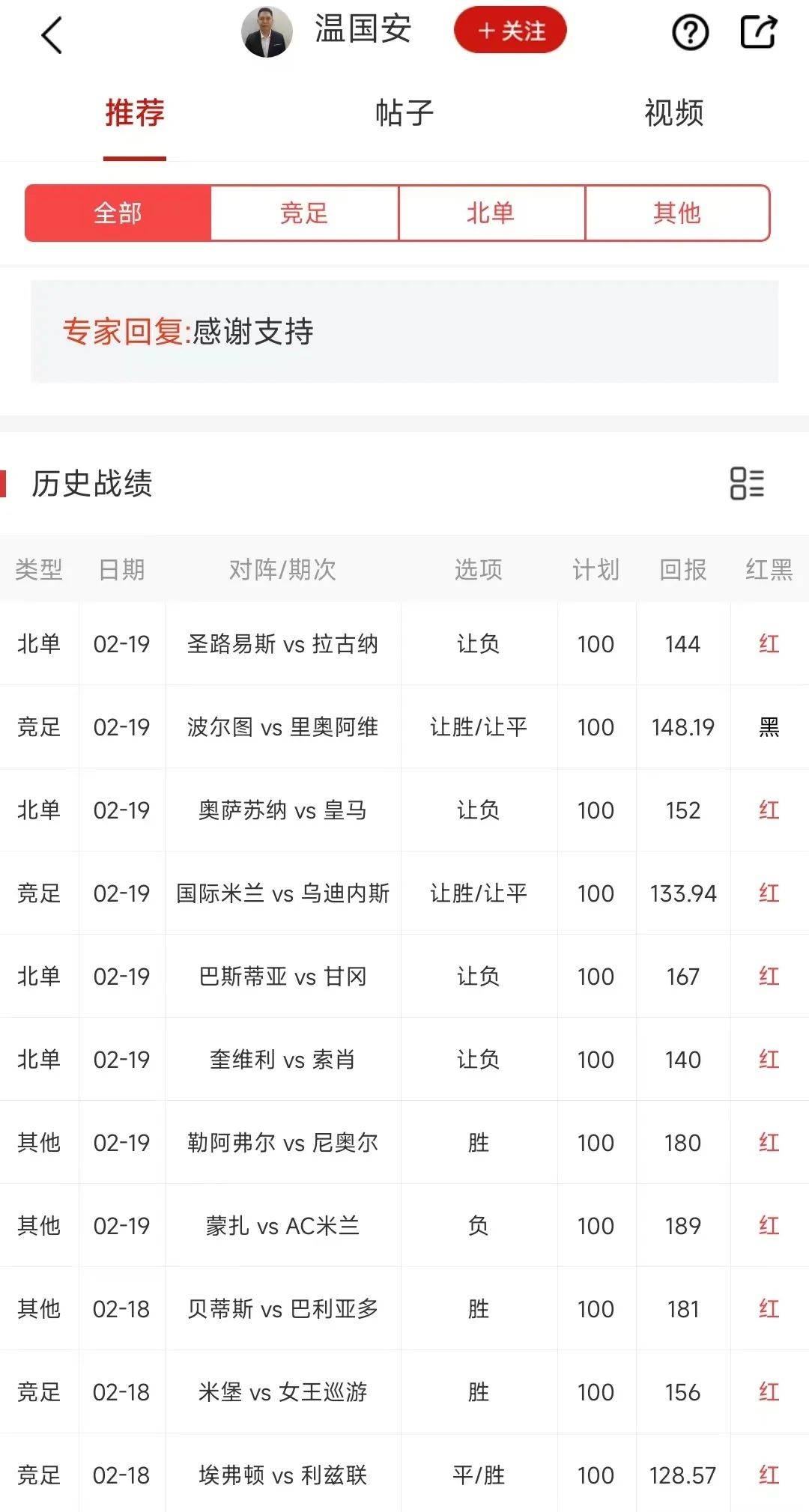This screenshot has width=809, height=1512.
Task: Toggle the history list view icon
Action: pyautogui.click(x=747, y=483)
